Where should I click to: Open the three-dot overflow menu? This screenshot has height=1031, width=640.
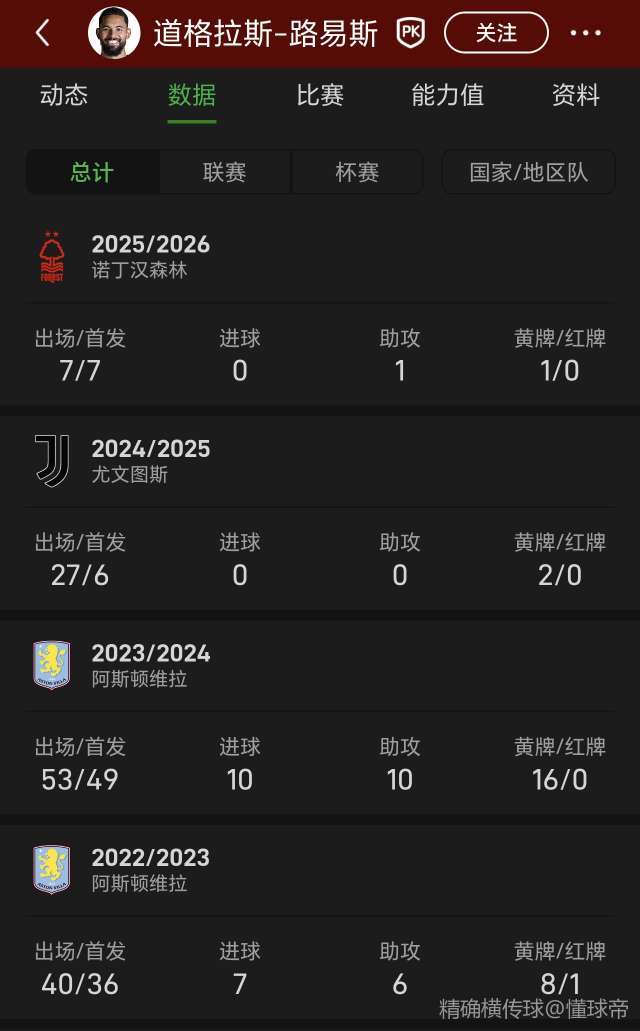[586, 33]
